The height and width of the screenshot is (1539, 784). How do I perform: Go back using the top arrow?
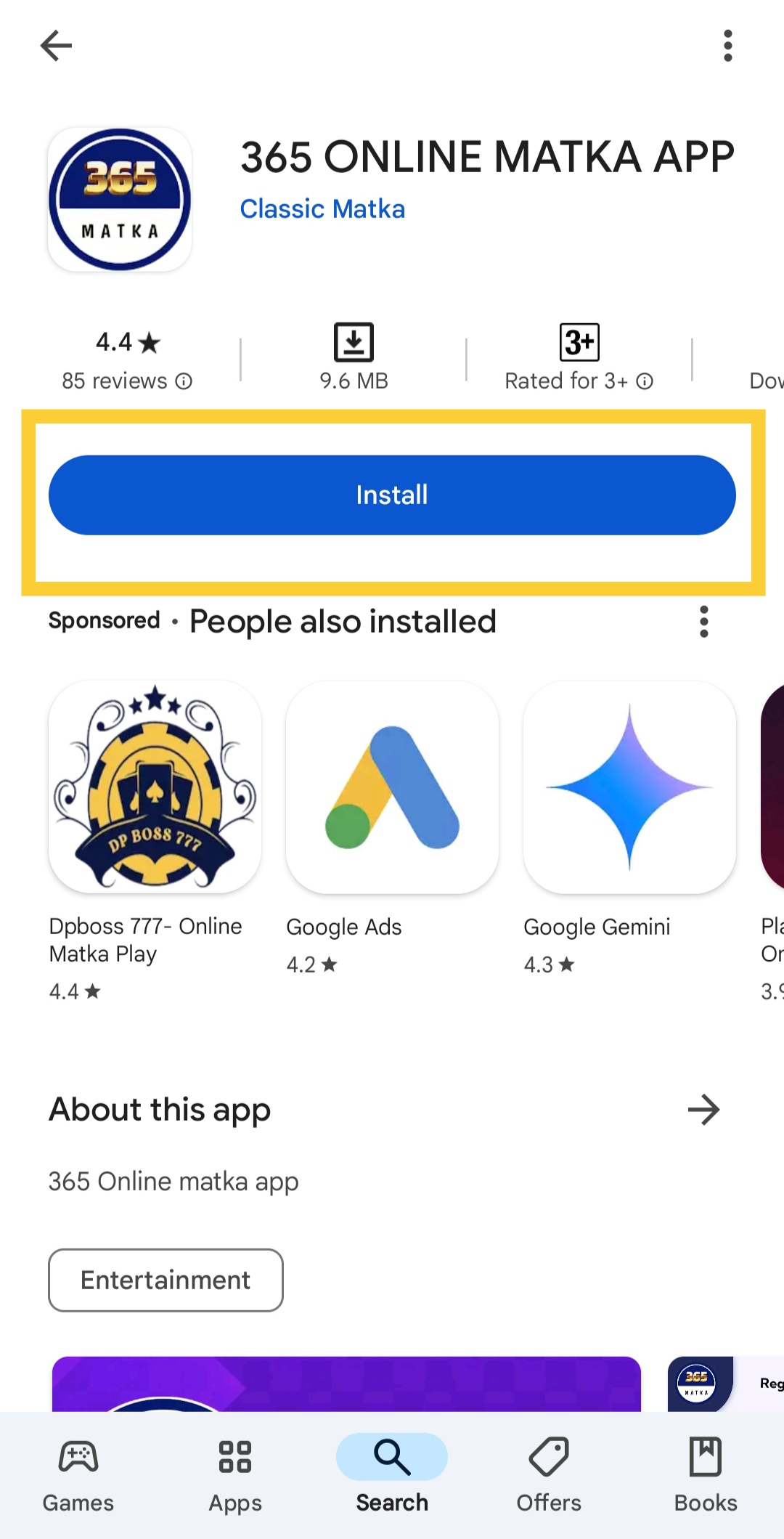coord(56,46)
